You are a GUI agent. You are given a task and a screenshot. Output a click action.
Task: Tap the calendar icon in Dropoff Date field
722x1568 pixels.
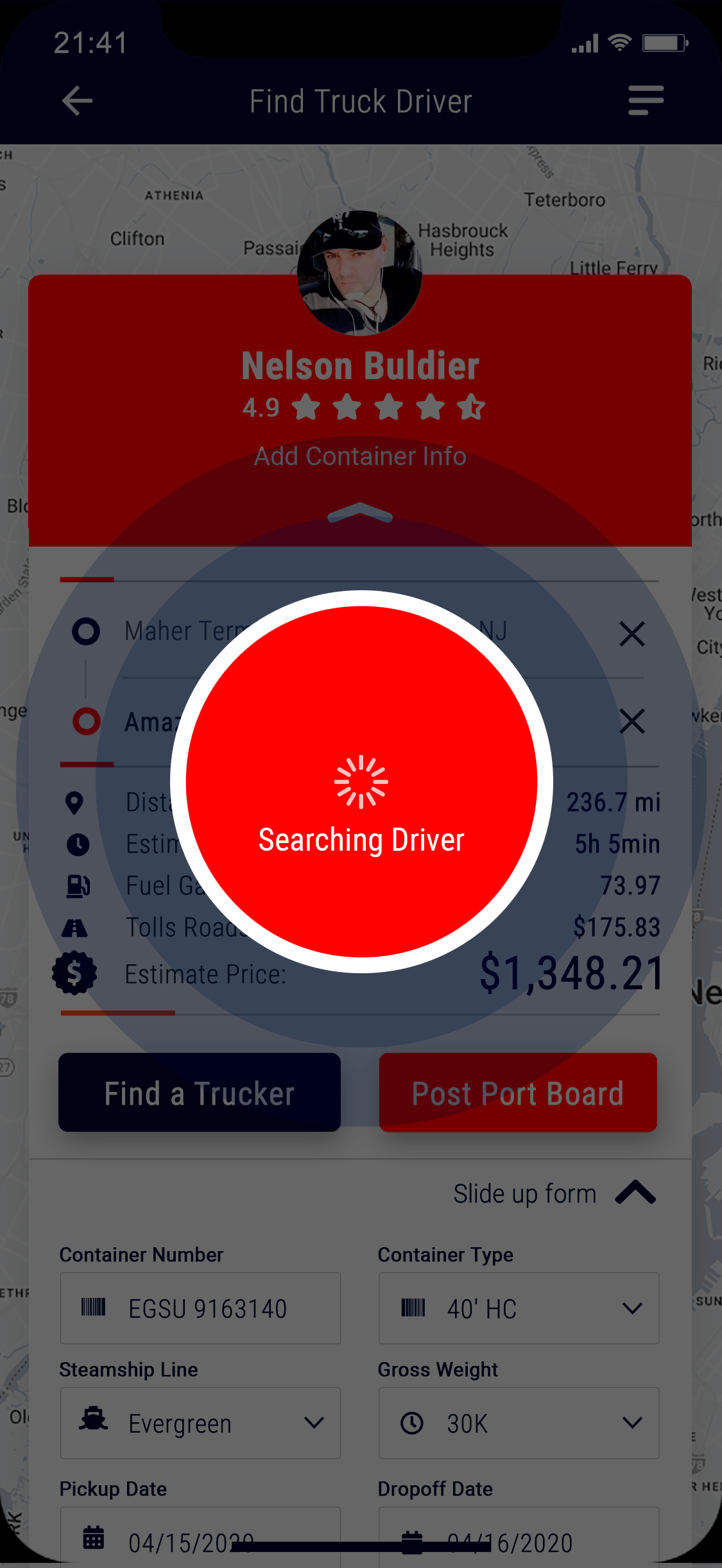pyautogui.click(x=413, y=1538)
